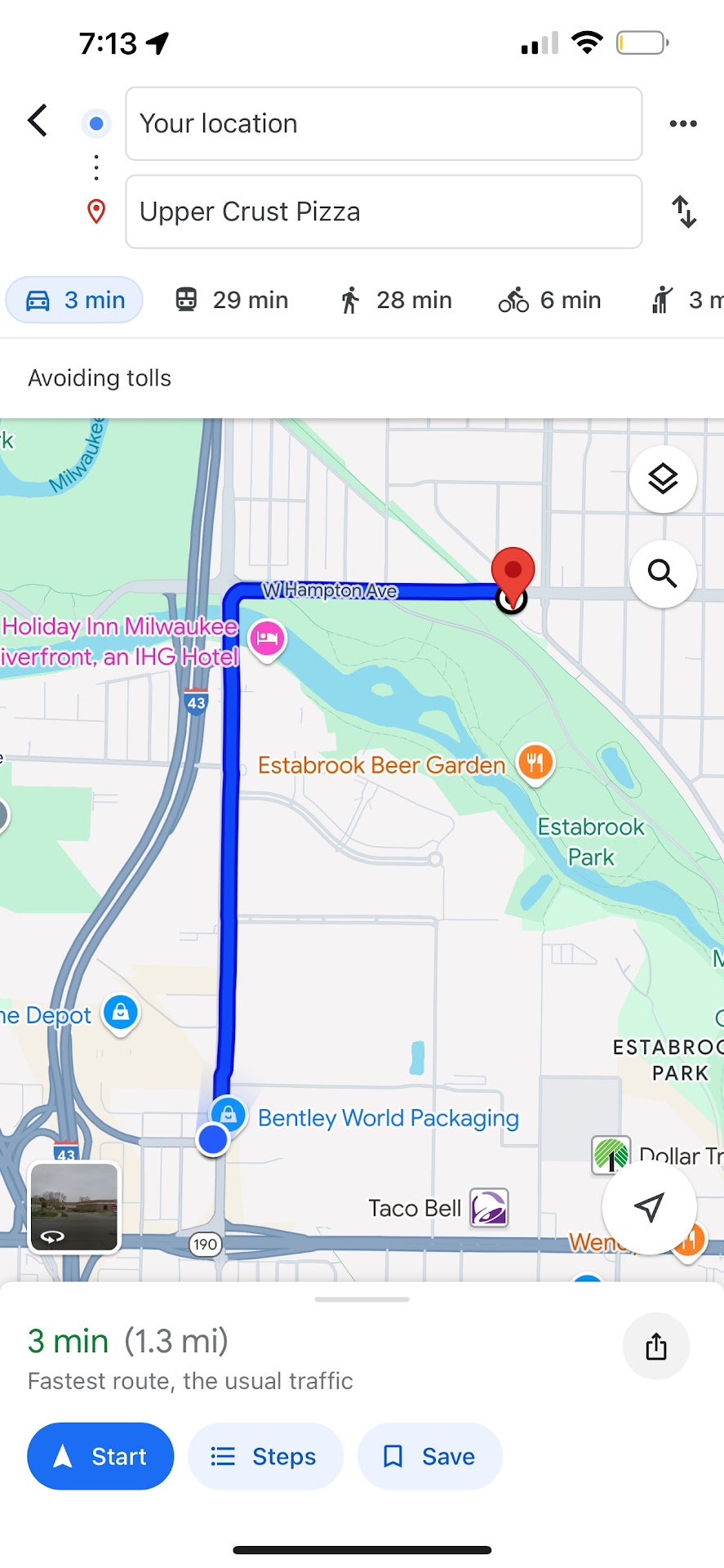Open the three-dot options menu
Screen dimensions: 724x1568
pyautogui.click(x=682, y=124)
